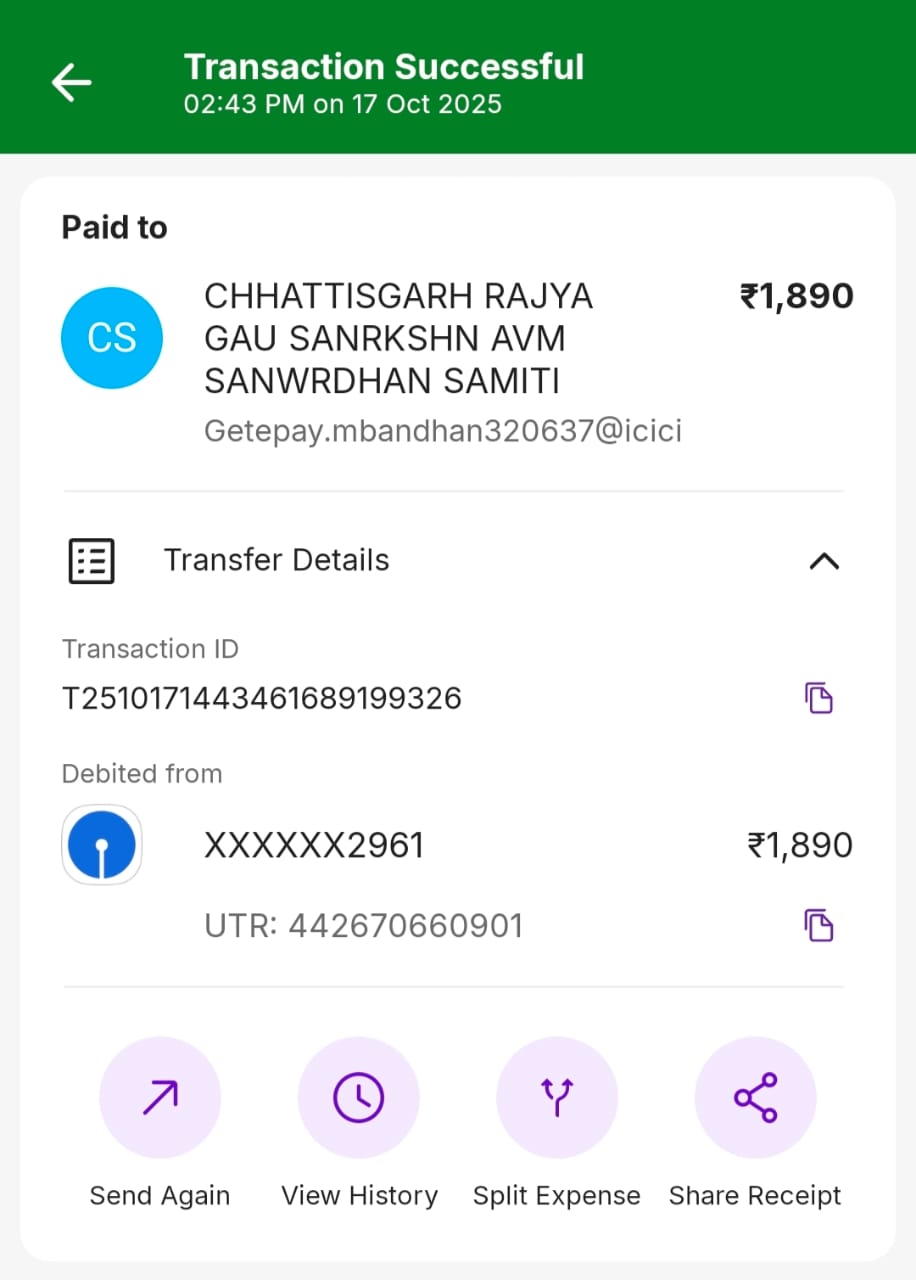Open View History
This screenshot has height=1280, width=916.
click(x=358, y=1098)
